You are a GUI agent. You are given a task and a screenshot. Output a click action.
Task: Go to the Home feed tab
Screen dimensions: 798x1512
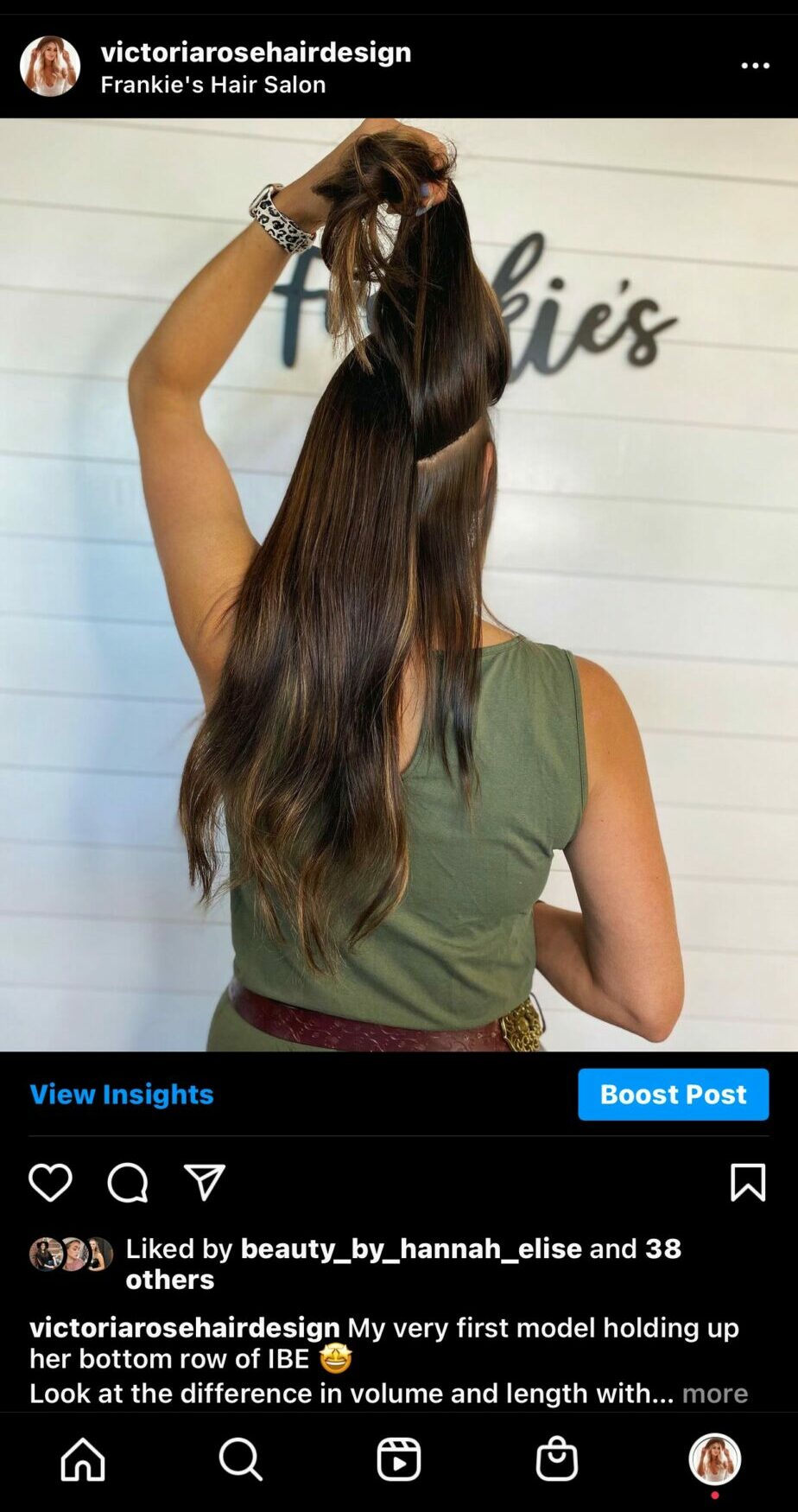pos(83,1459)
